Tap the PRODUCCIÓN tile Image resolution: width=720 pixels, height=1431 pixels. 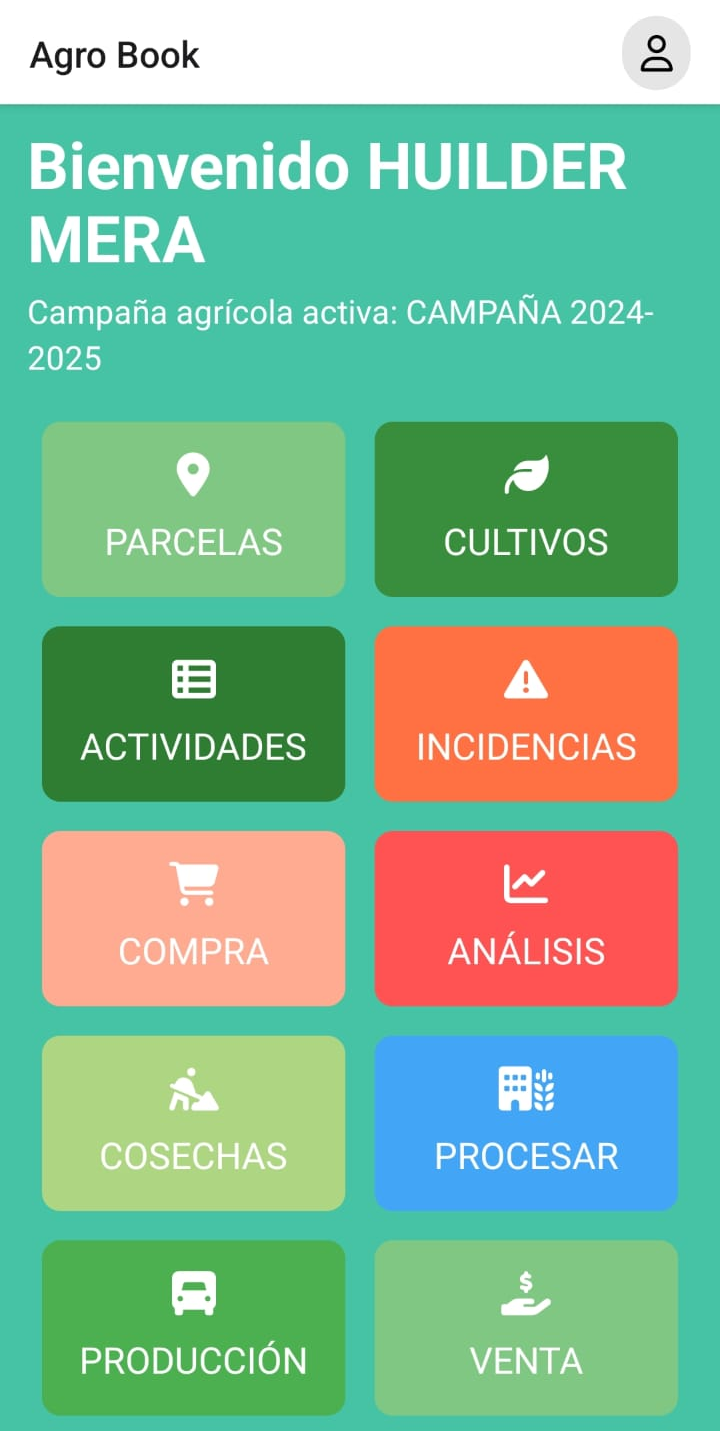[x=193, y=1327]
